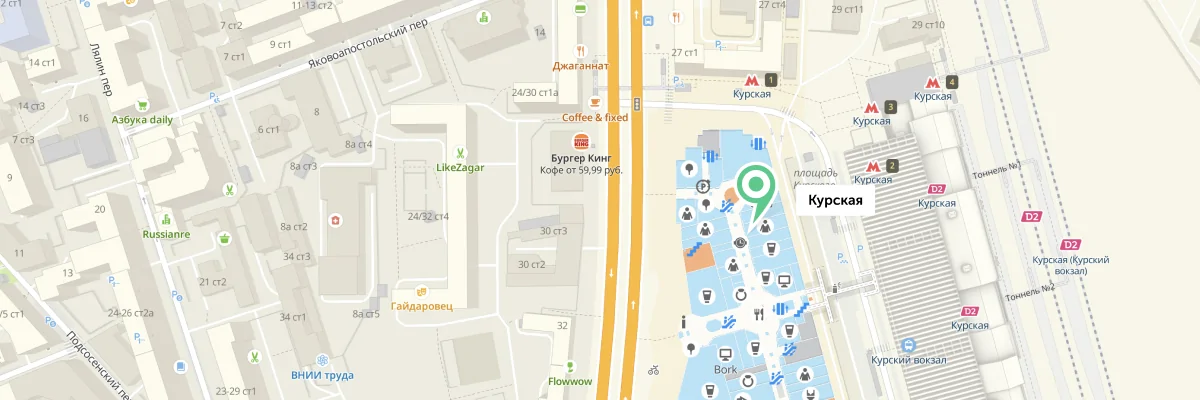Select Курская metro entrance 1
This screenshot has width=1200, height=400.
click(751, 79)
